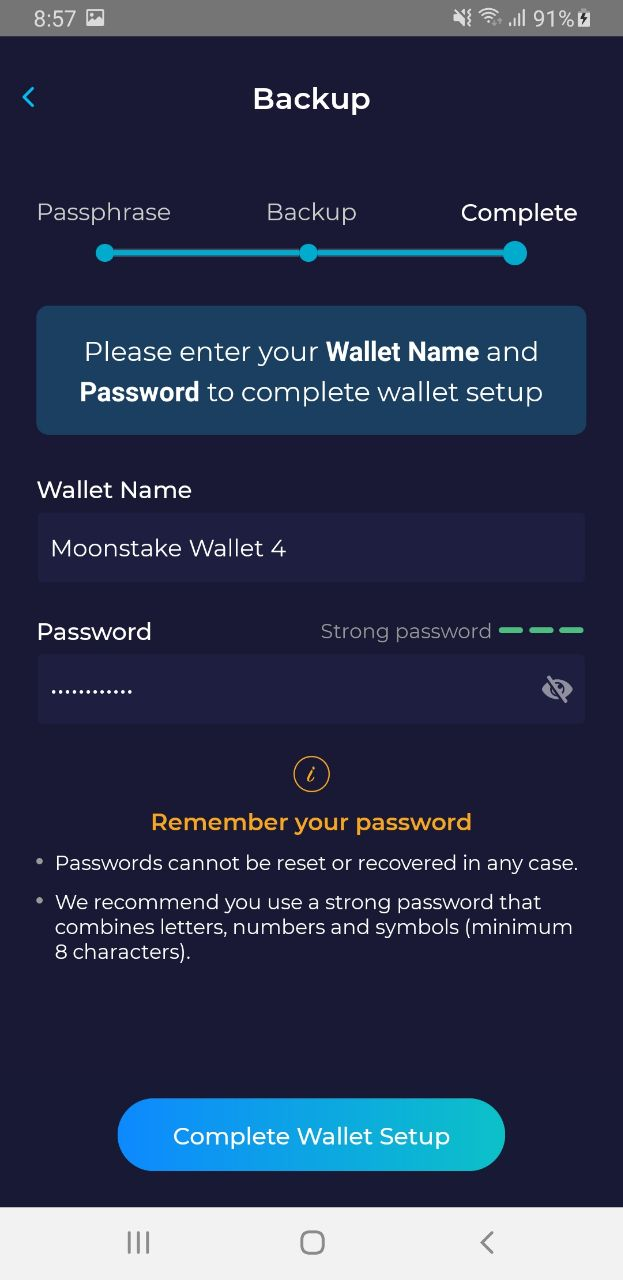Go to the home screen via the navigation bar

tap(312, 1242)
